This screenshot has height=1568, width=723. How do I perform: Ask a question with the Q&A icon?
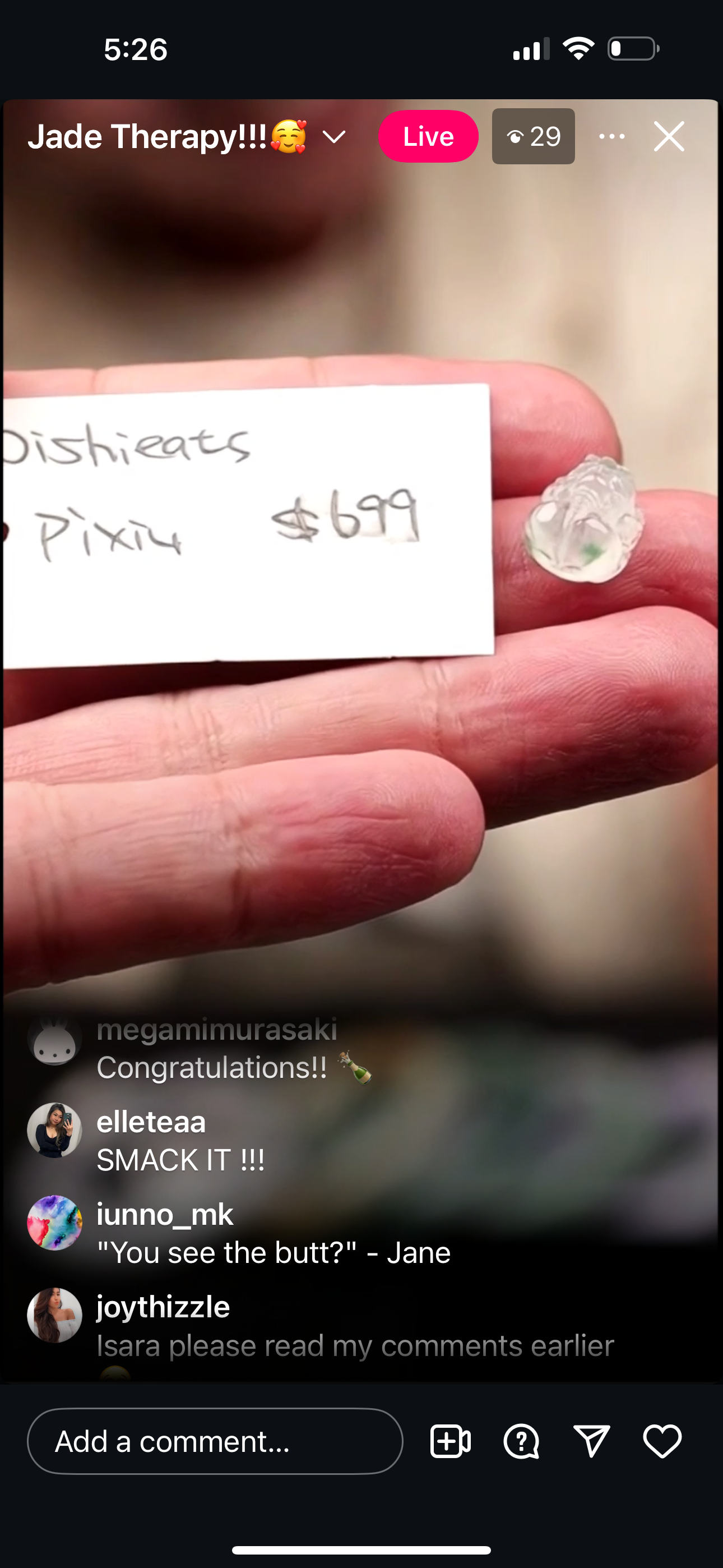click(x=521, y=1441)
